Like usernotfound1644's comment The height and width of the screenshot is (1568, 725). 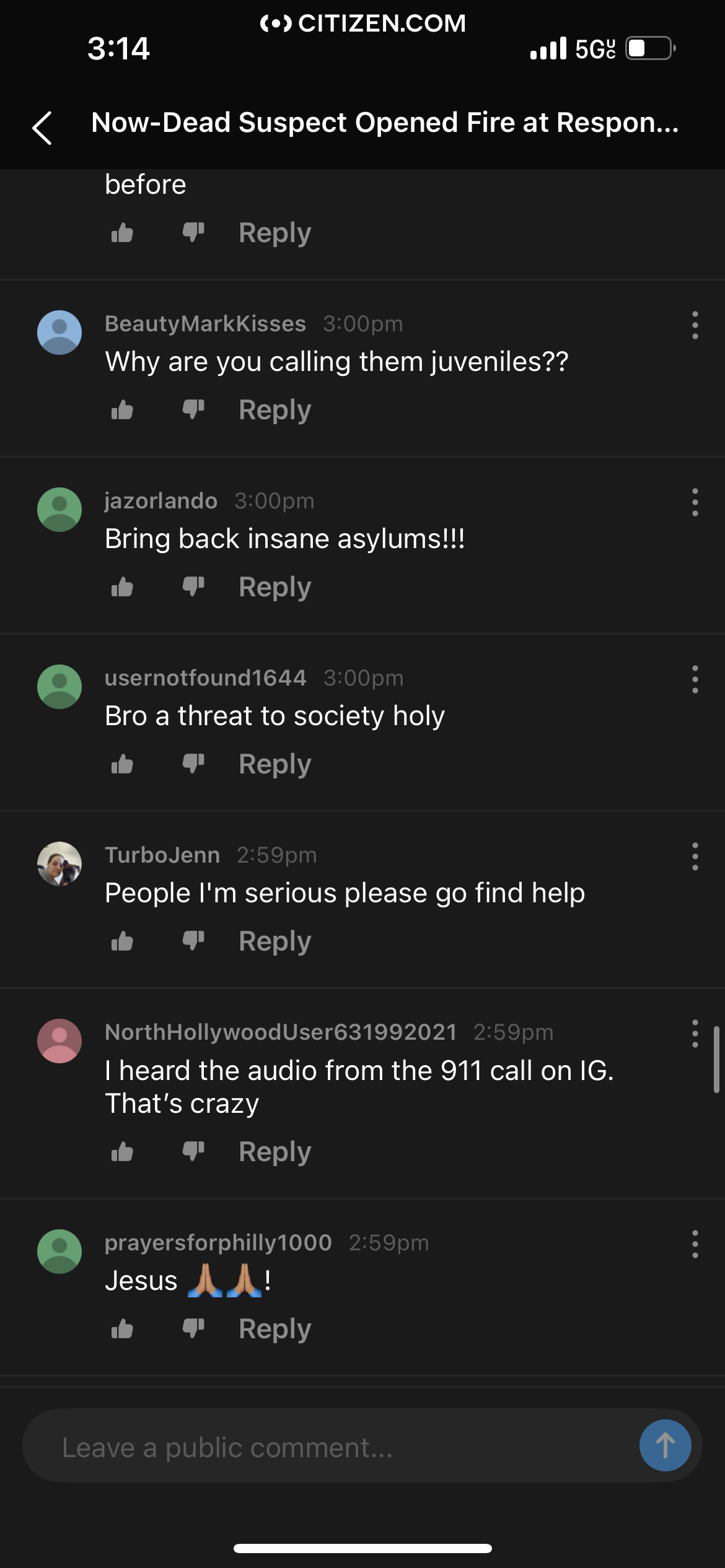[122, 764]
